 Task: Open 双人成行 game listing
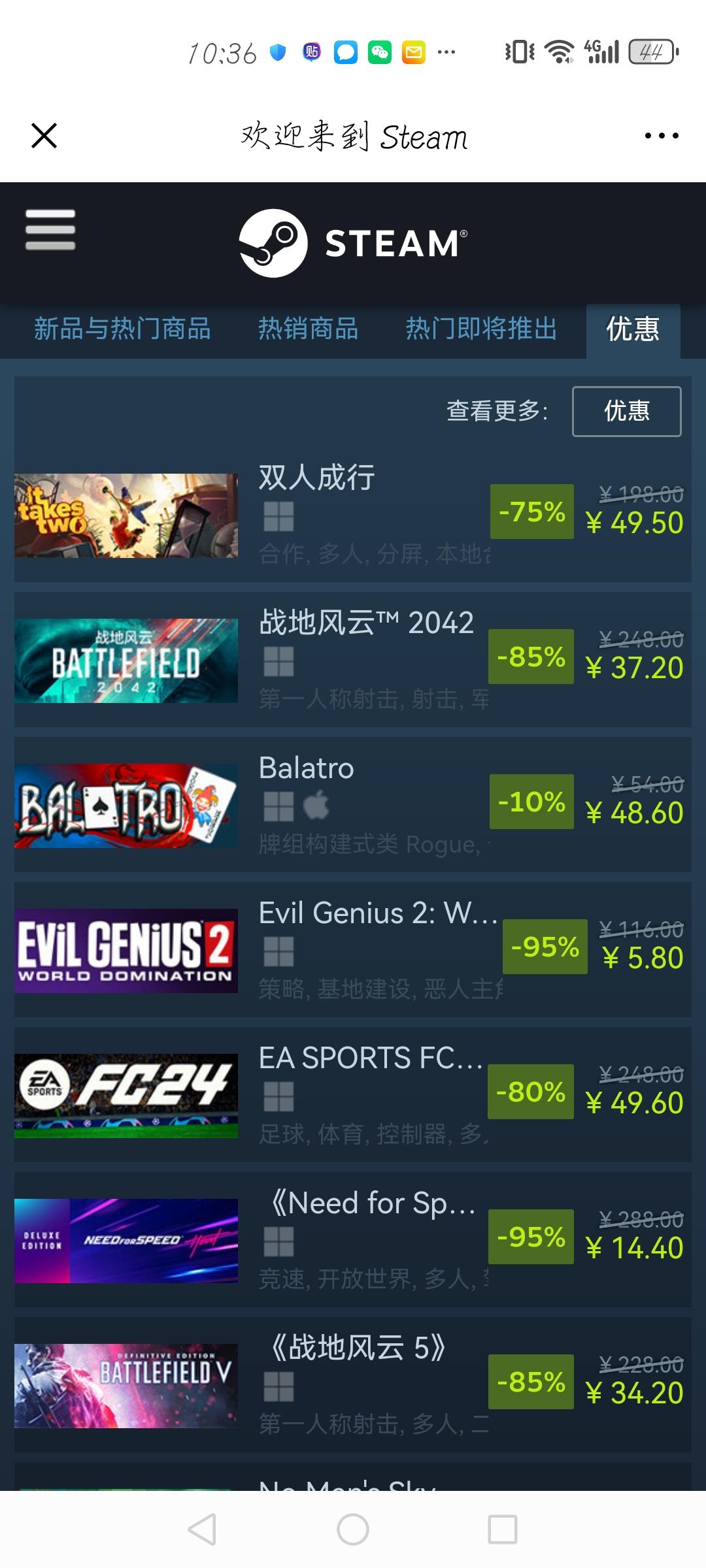[x=353, y=515]
